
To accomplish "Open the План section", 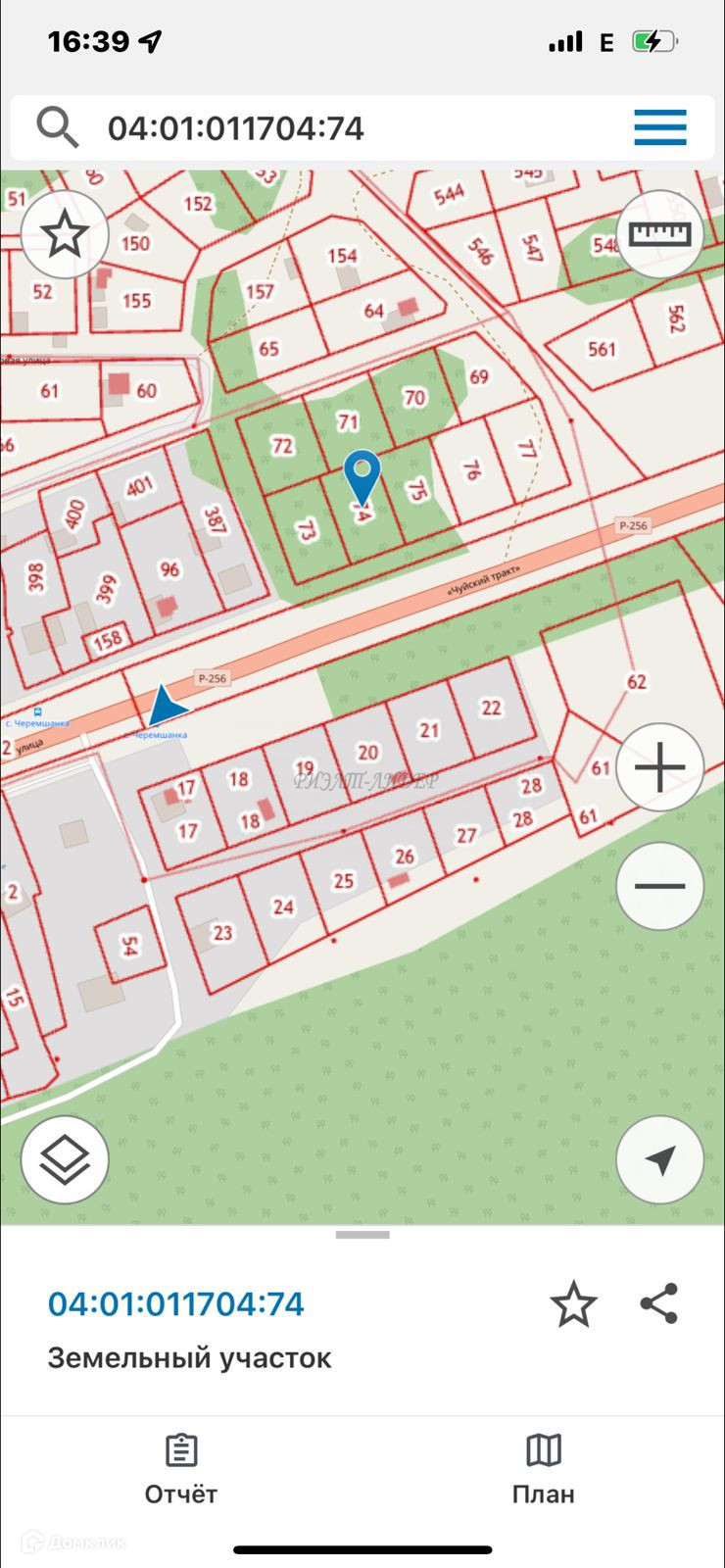I will tap(544, 1469).
